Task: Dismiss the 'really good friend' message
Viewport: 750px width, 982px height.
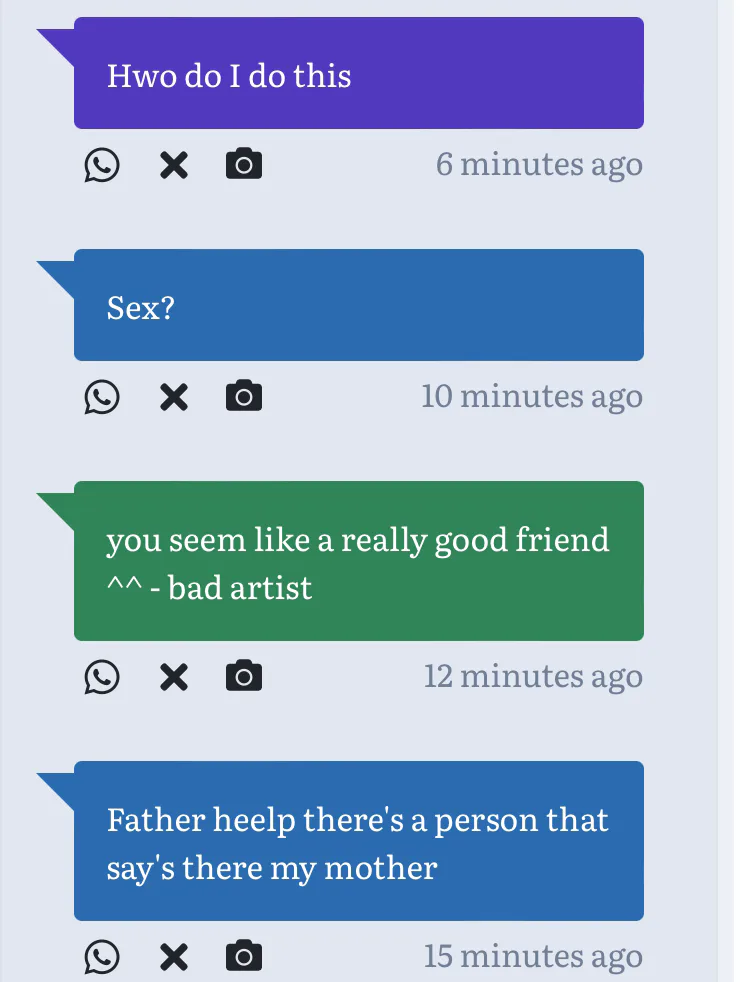Action: pos(174,677)
